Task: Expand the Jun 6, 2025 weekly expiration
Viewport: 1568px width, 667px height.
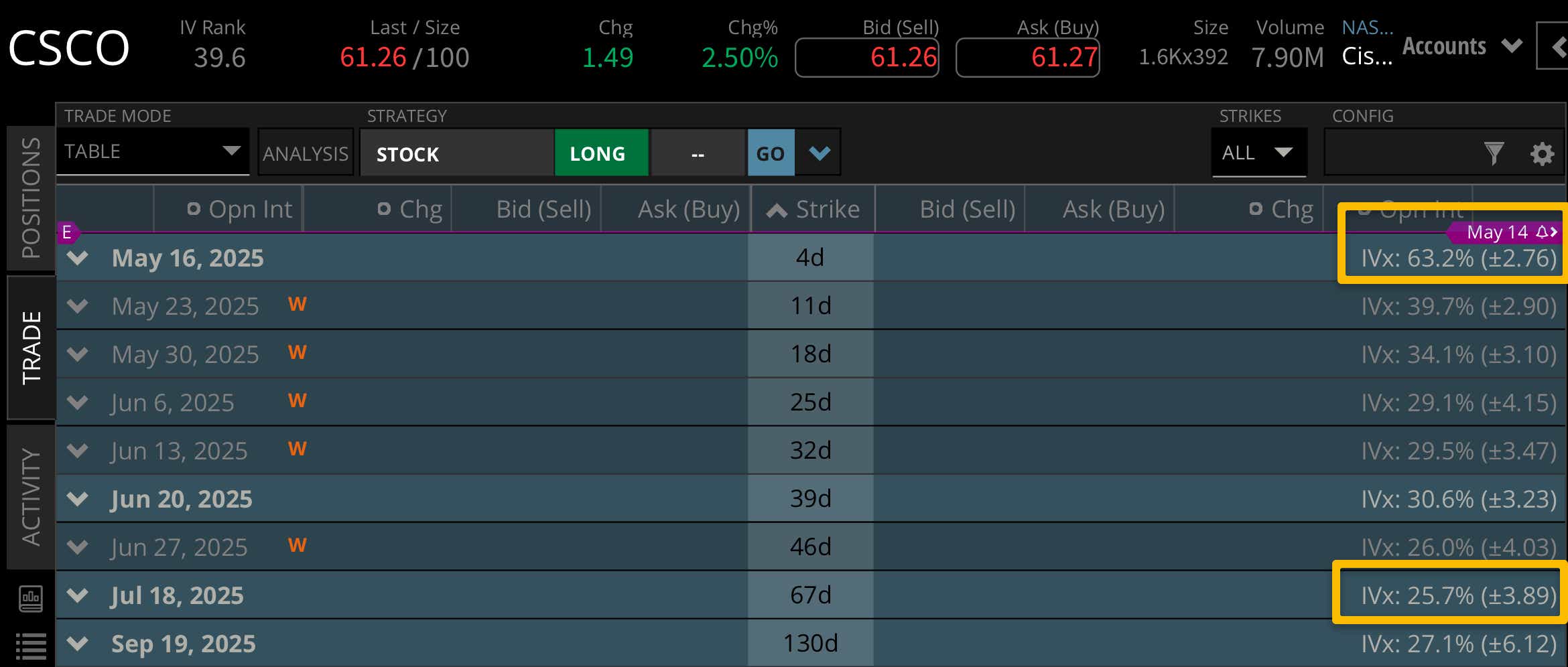Action: coord(78,402)
